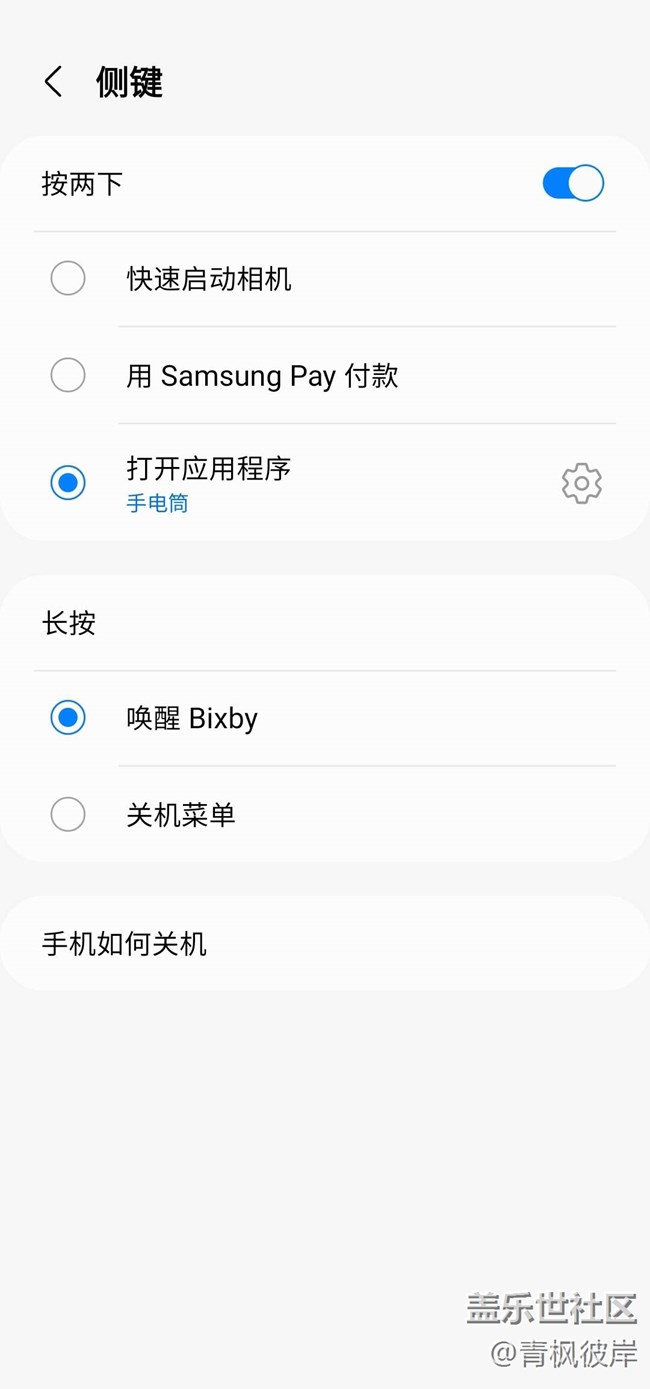
Task: Turn off the 按两下 switch
Action: pos(573,184)
